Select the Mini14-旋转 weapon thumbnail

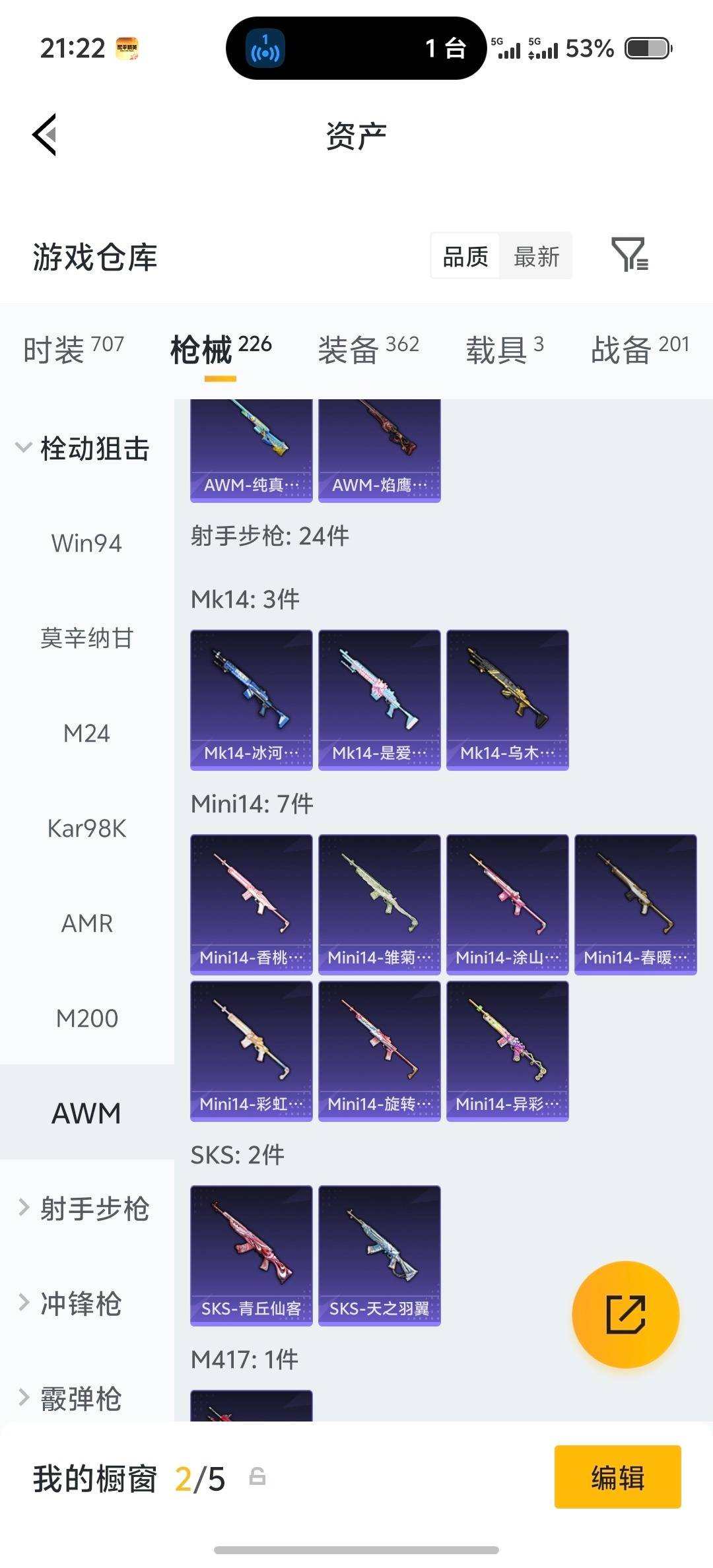[x=379, y=1049]
